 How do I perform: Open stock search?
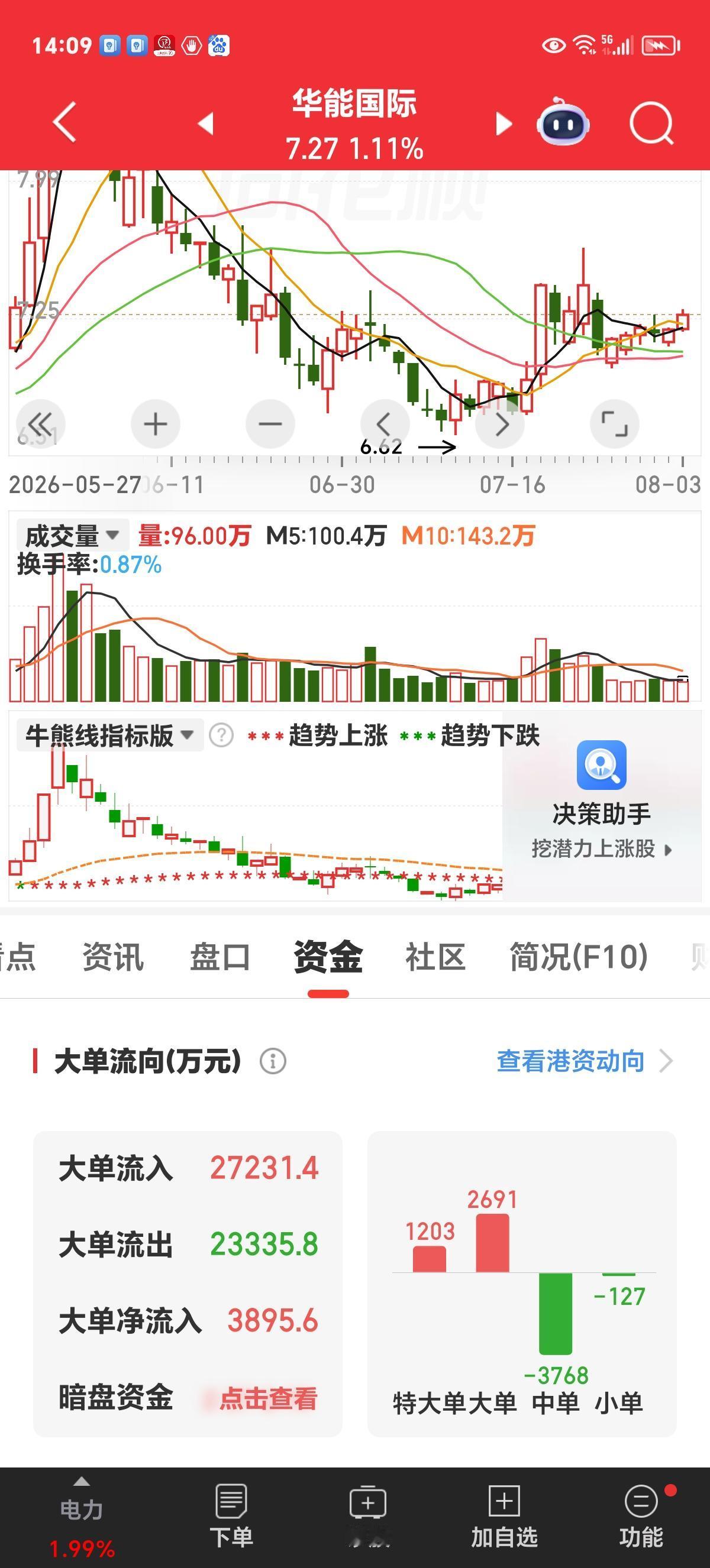tap(651, 123)
